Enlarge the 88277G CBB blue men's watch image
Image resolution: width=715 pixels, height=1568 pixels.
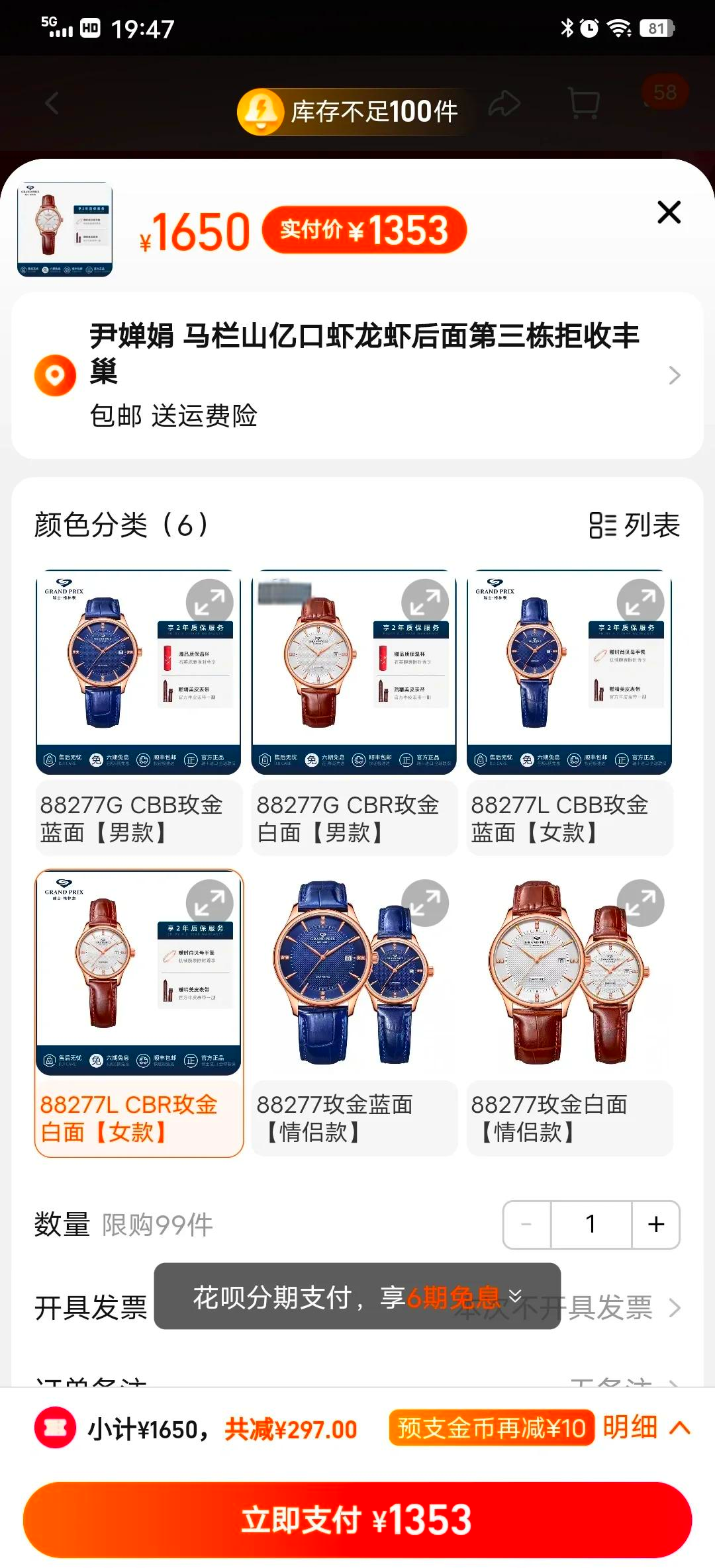pyautogui.click(x=209, y=603)
